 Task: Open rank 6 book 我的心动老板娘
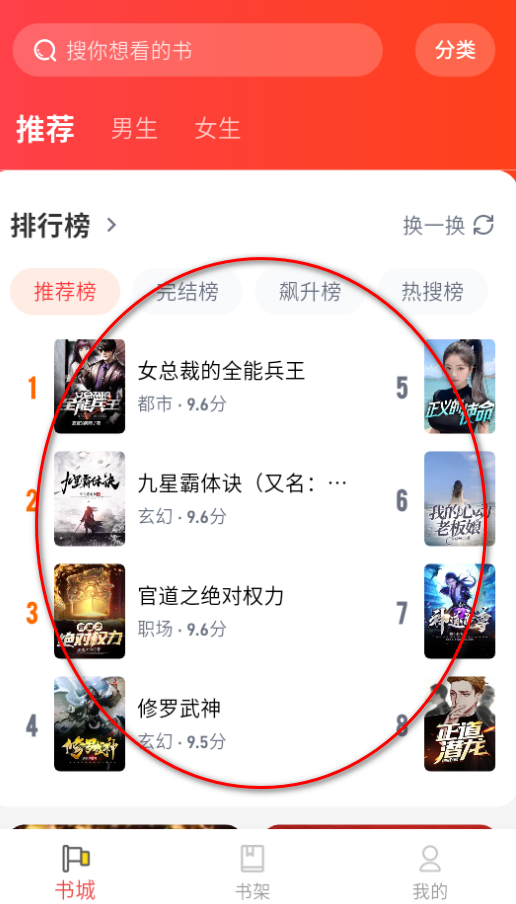[459, 499]
